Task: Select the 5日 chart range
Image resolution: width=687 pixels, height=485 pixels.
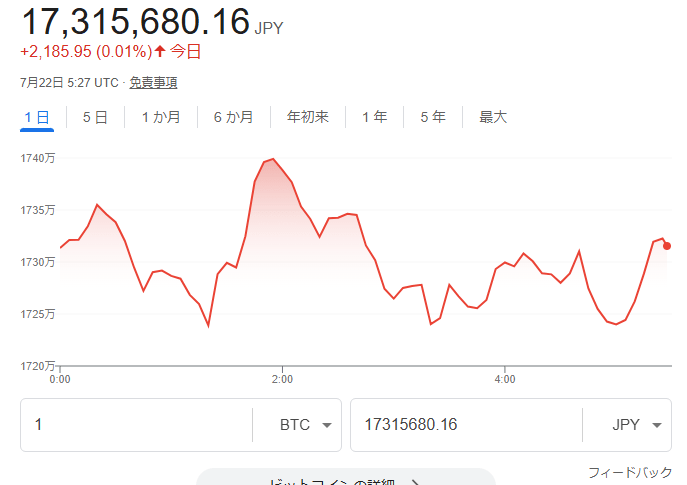Action: coord(95,117)
